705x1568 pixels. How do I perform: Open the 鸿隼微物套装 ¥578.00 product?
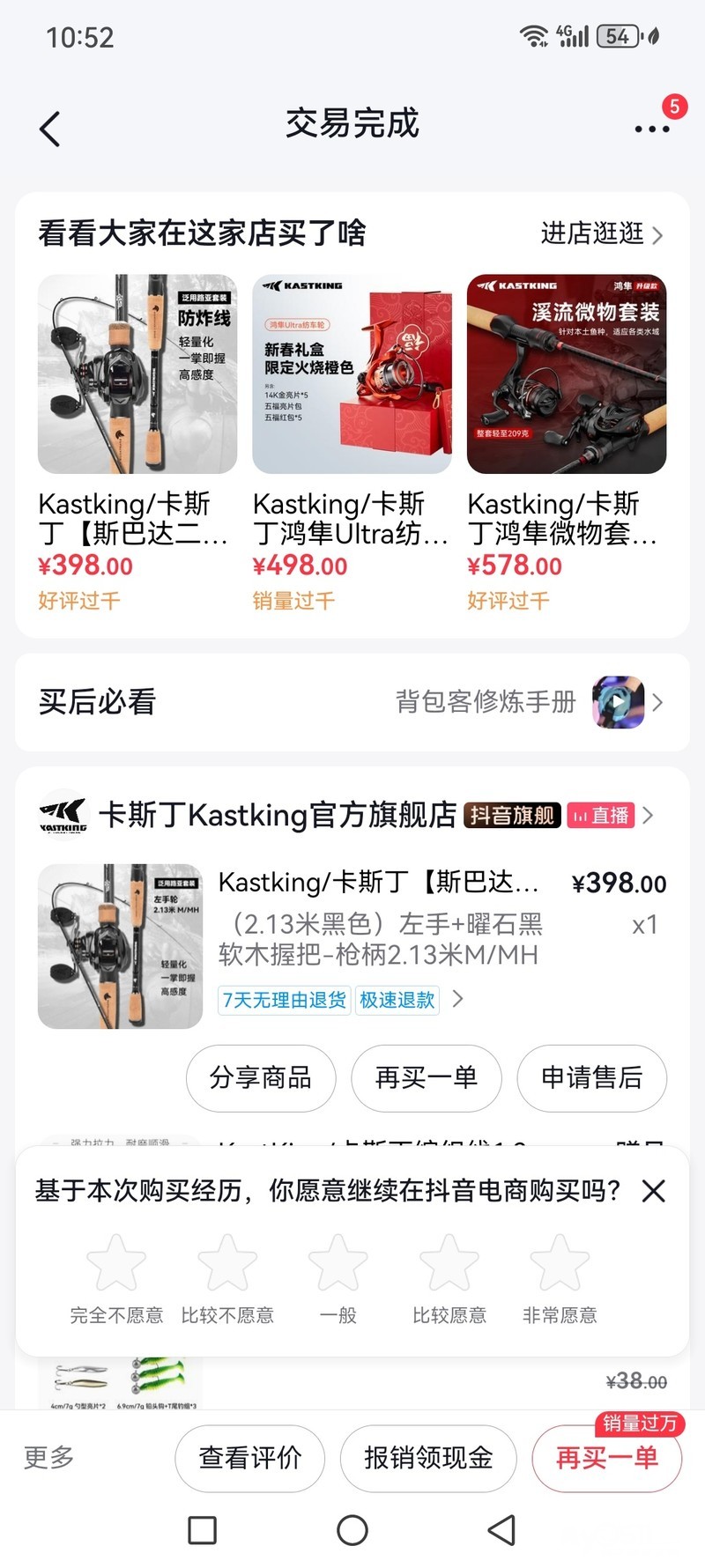click(x=566, y=440)
